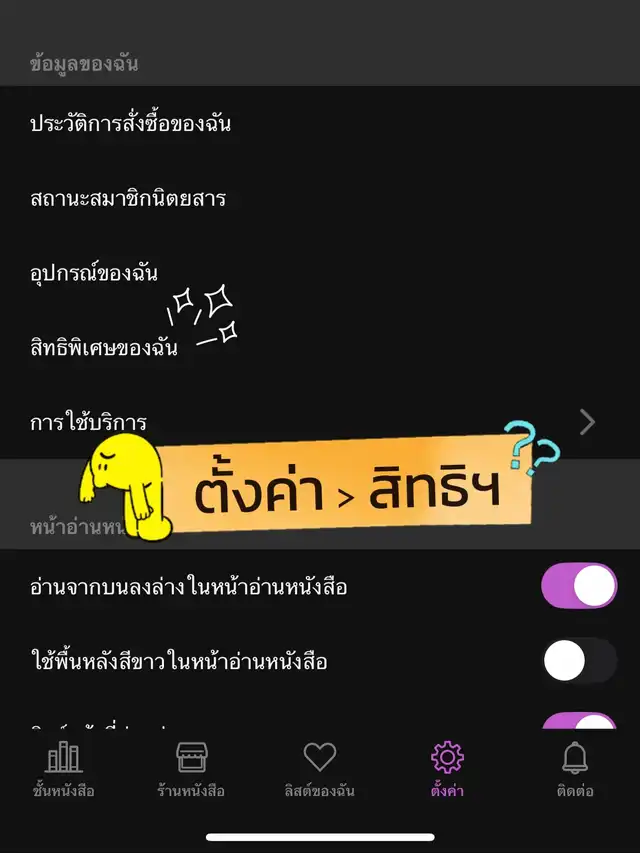Switch to ชั้นหนังสือ bookshelf tab
The width and height of the screenshot is (640, 853).
[x=63, y=770]
